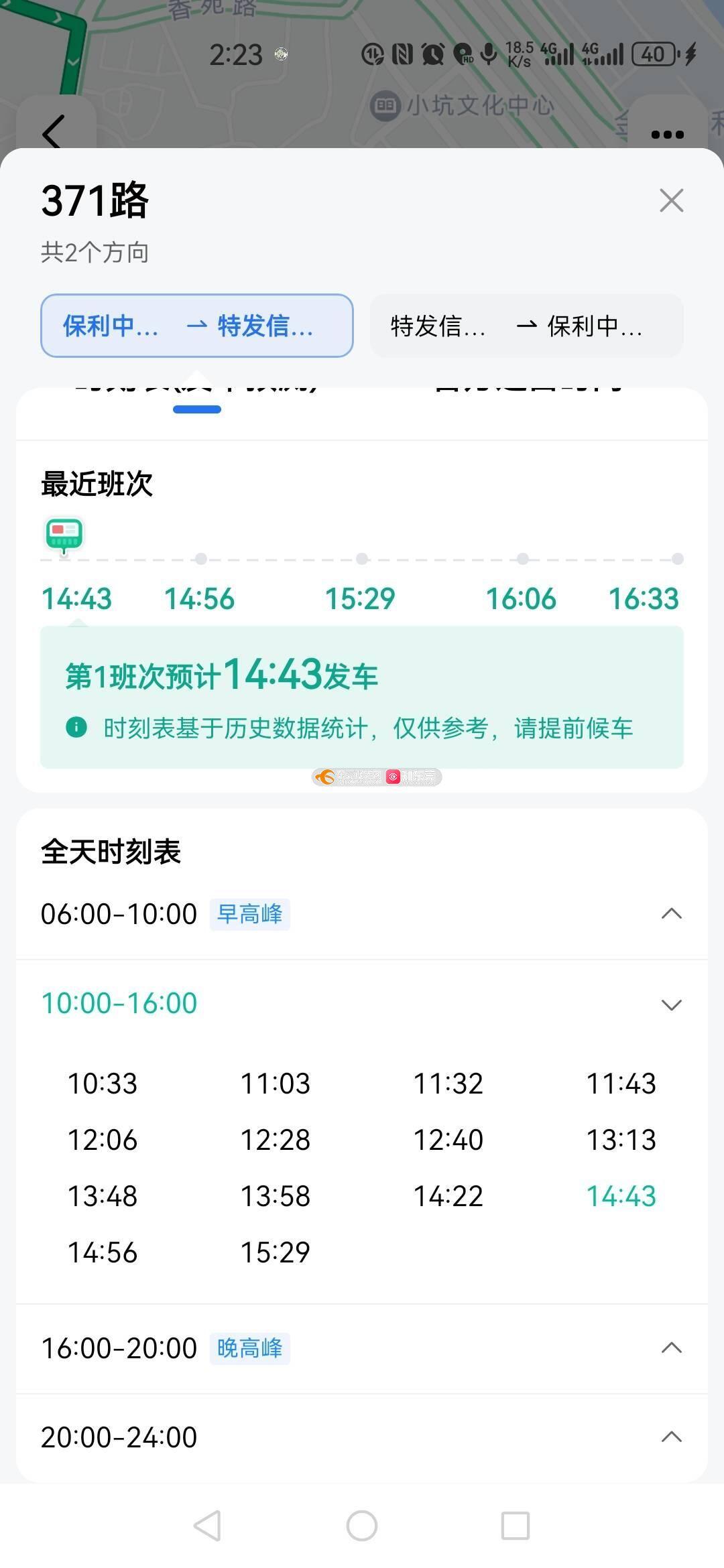This screenshot has height=1568, width=724.
Task: Expand the 06:00-10:00 早高峰 section
Action: tap(362, 914)
